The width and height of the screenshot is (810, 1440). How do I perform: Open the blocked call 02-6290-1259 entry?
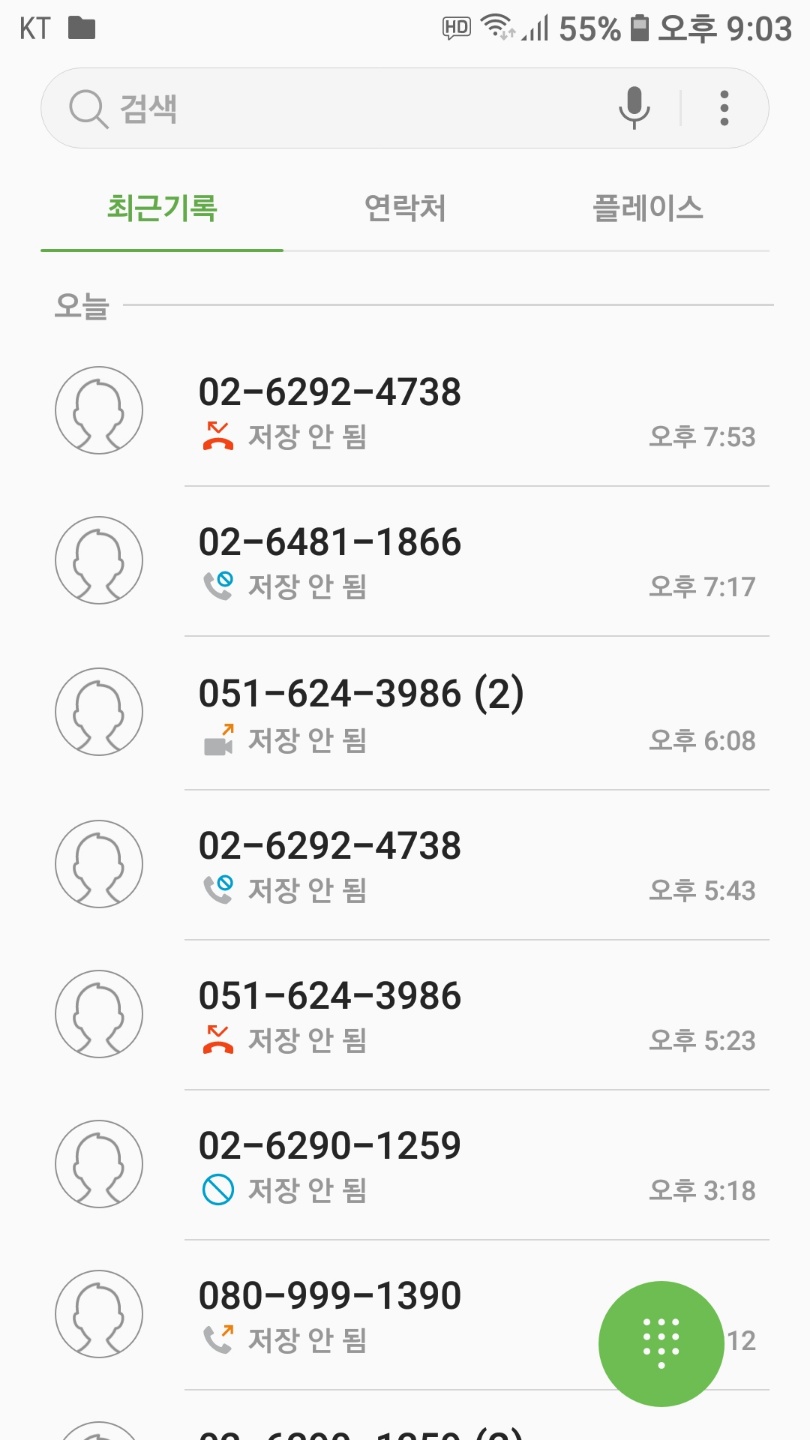[405, 1165]
